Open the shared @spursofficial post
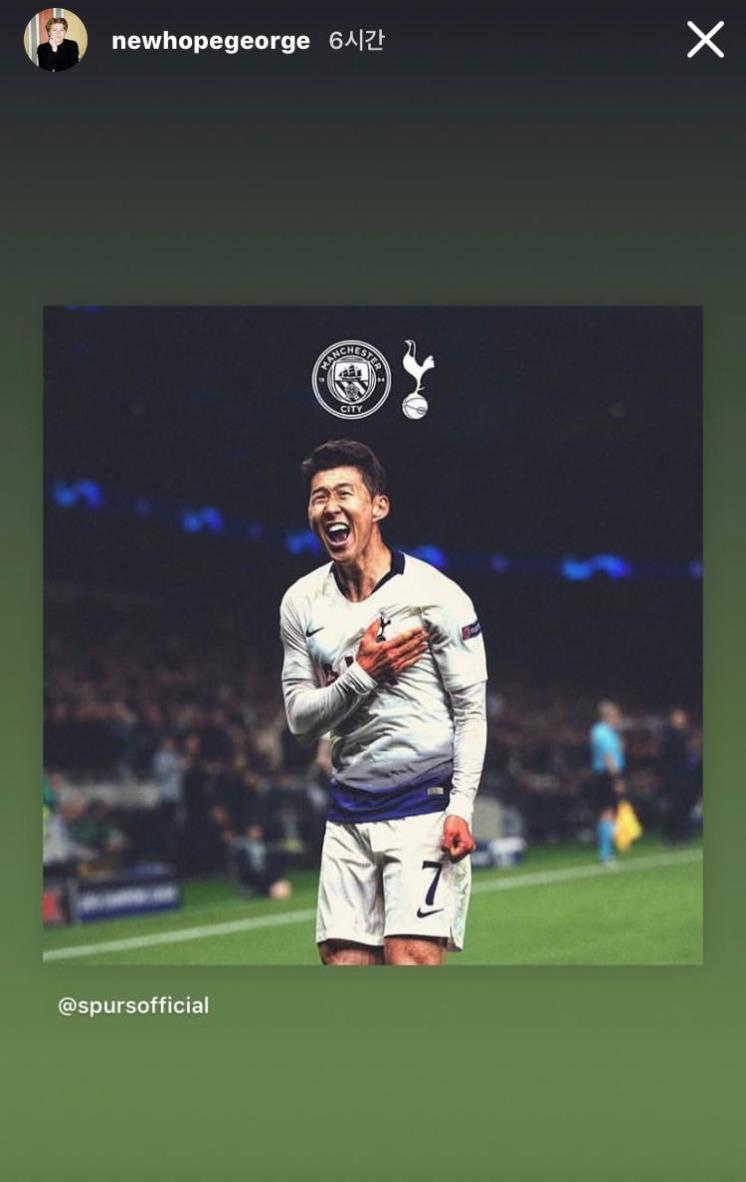746x1182 pixels. 372,634
